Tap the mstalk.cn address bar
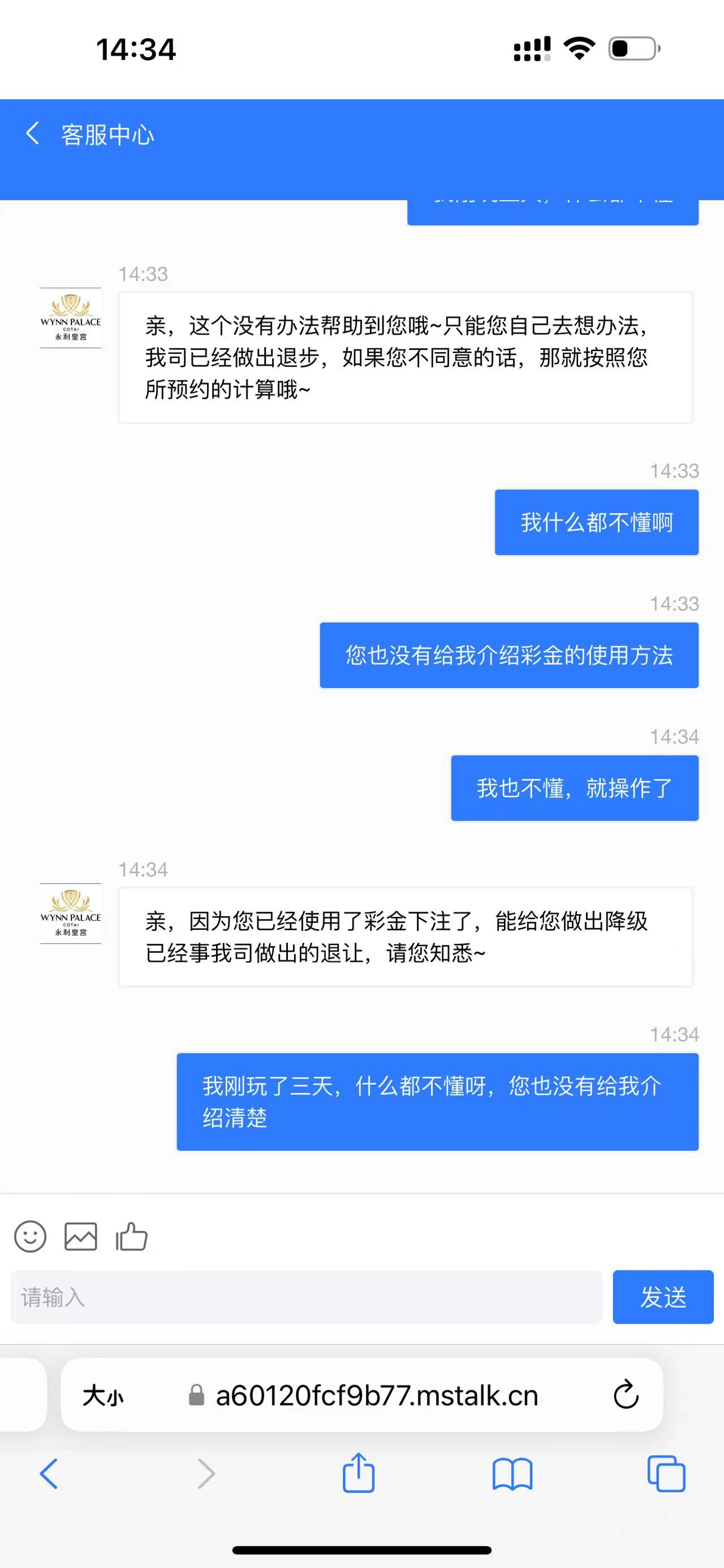Screen dimensions: 724x1568 coord(376,1395)
